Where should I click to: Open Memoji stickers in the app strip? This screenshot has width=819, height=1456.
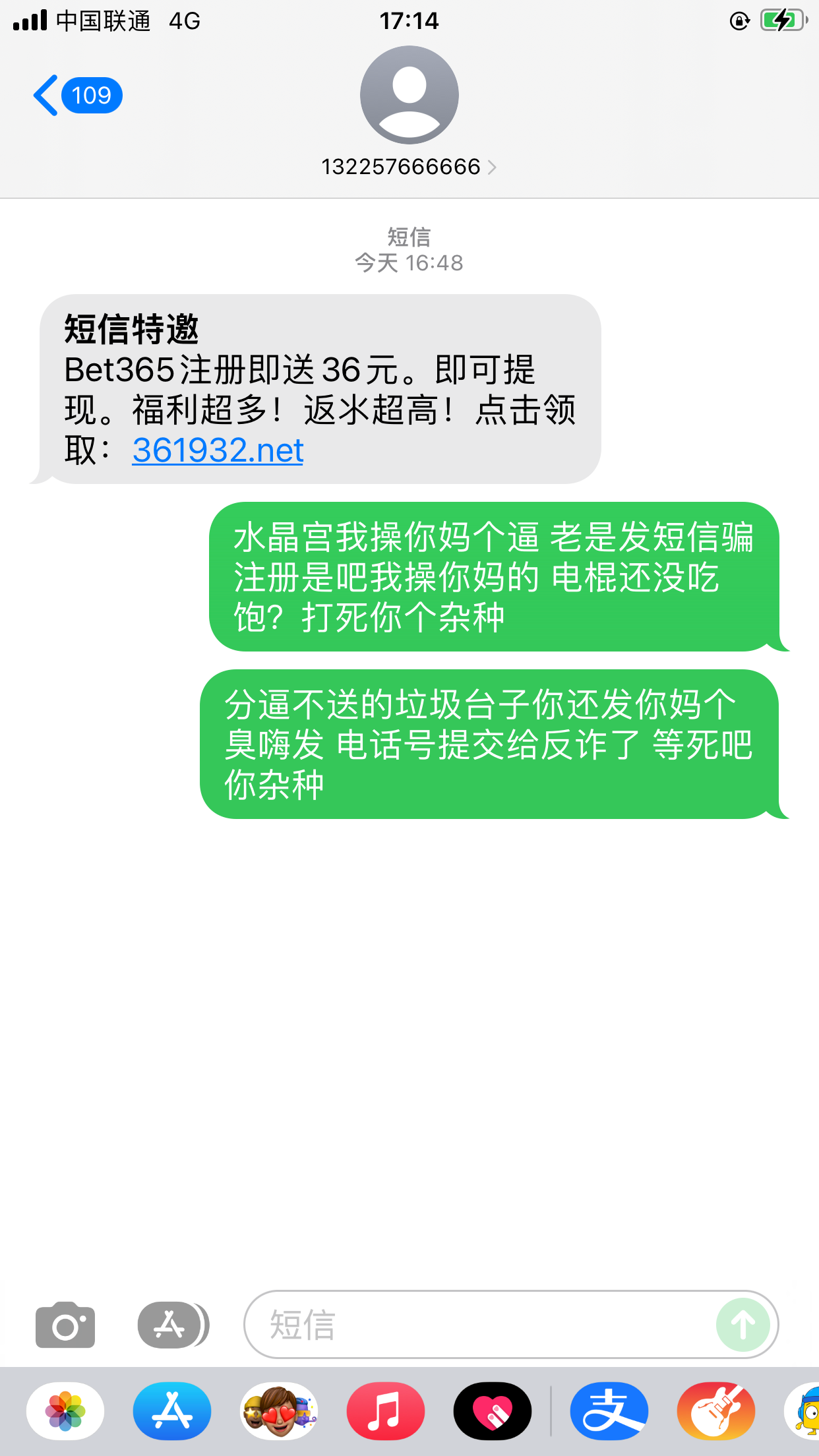pos(279,1411)
